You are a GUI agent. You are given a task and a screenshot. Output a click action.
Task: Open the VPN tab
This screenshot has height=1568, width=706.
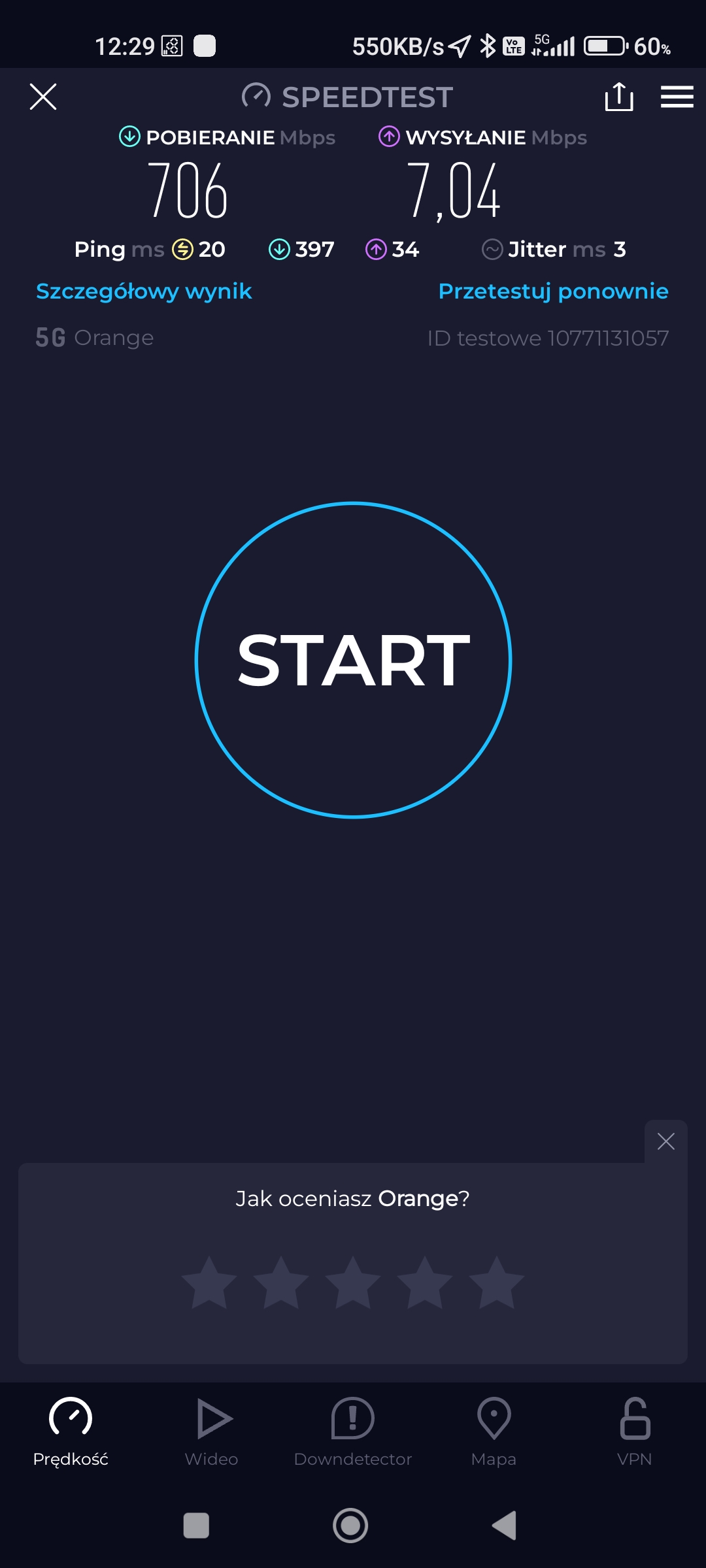[635, 1432]
